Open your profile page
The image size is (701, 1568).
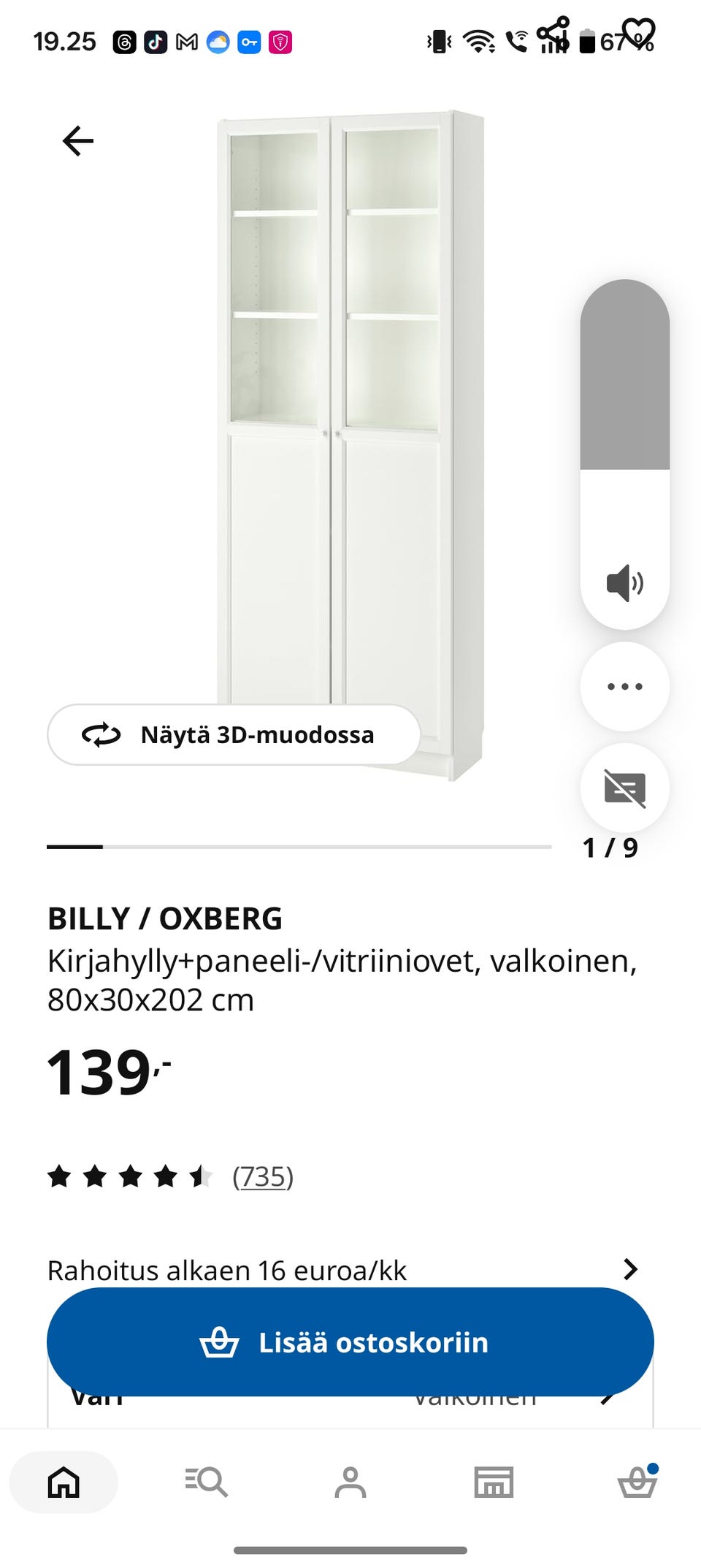click(x=350, y=1482)
